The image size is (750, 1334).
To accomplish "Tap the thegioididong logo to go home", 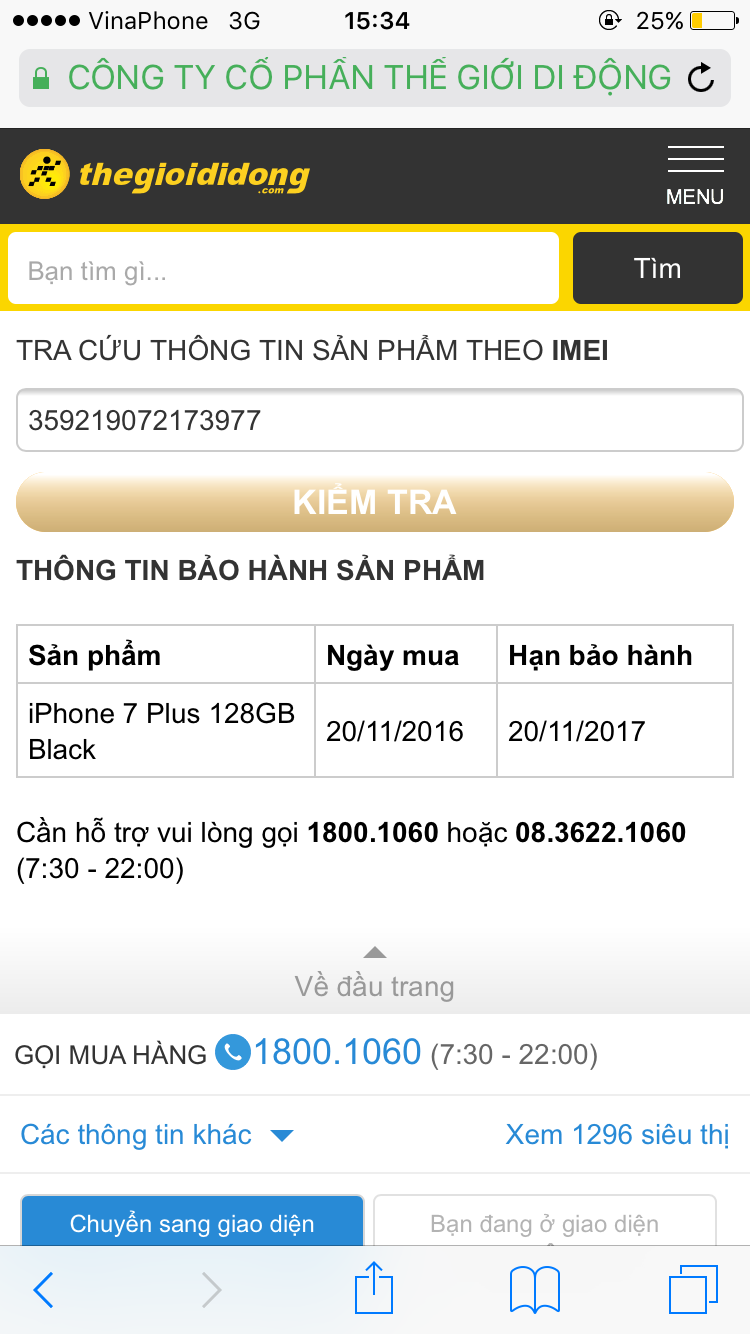I will coord(165,175).
